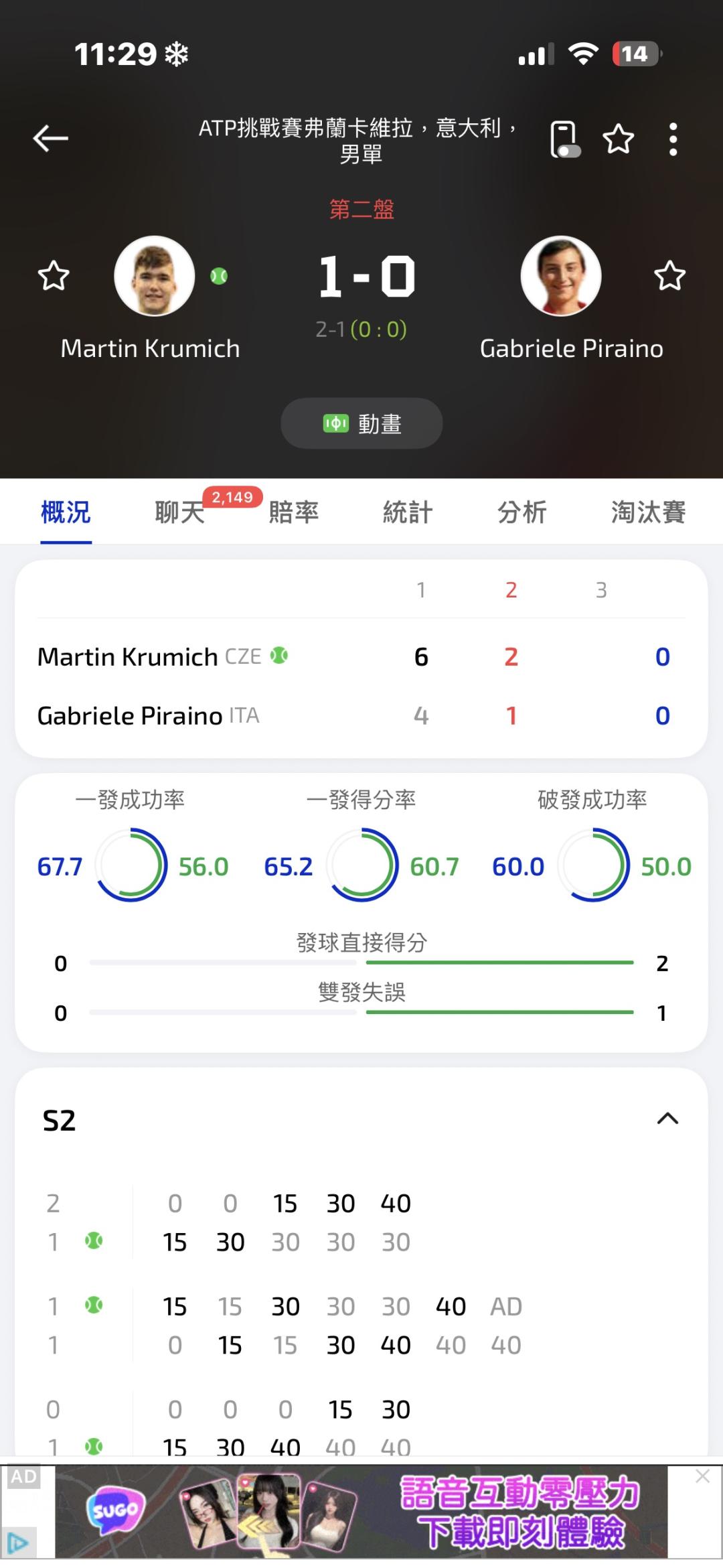Image resolution: width=723 pixels, height=1568 pixels.
Task: Switch to the 分析 analysis tab
Action: pos(521,512)
